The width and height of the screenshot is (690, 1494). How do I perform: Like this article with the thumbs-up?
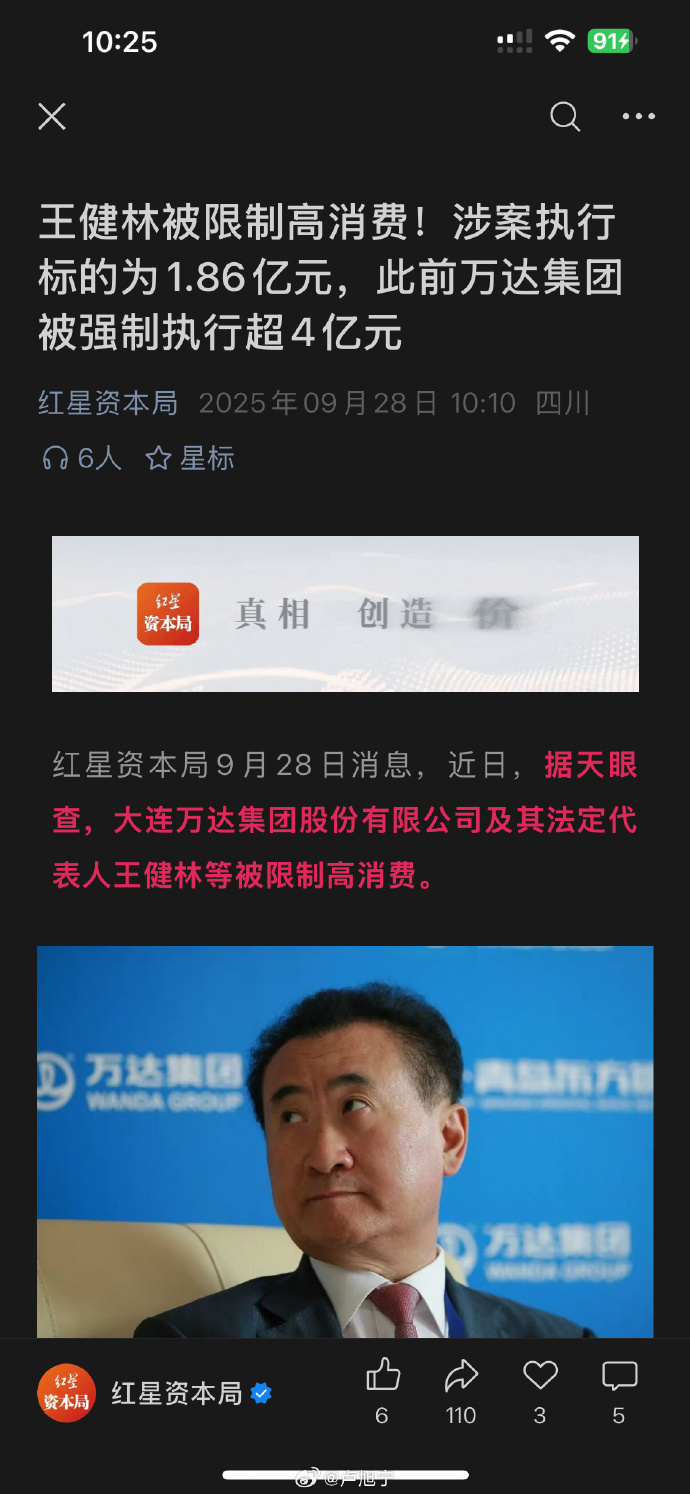(382, 1377)
